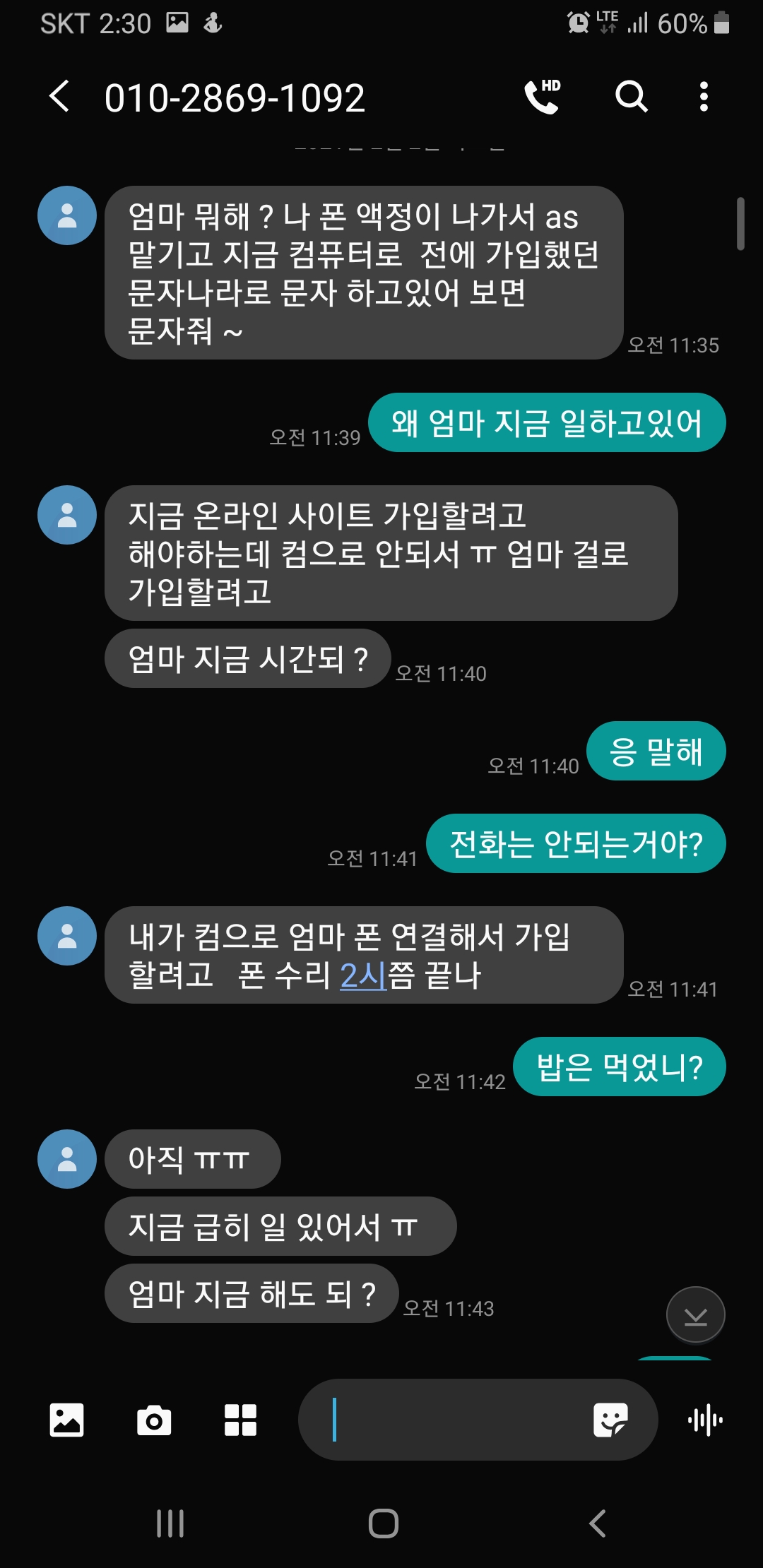
Task: Open the more options menu
Action: 704,97
